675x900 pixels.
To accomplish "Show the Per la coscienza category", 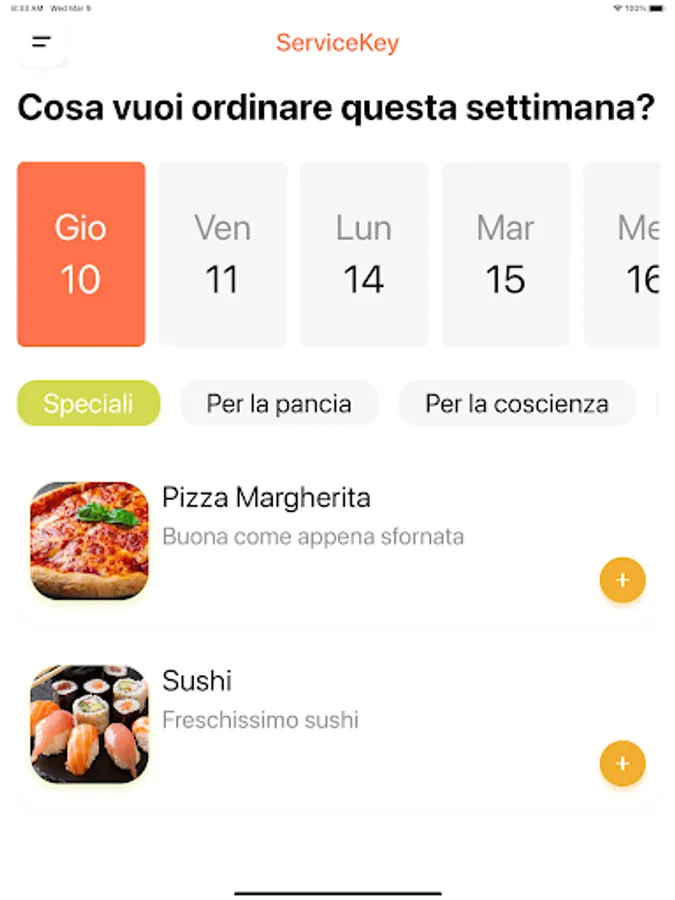I will coord(516,404).
